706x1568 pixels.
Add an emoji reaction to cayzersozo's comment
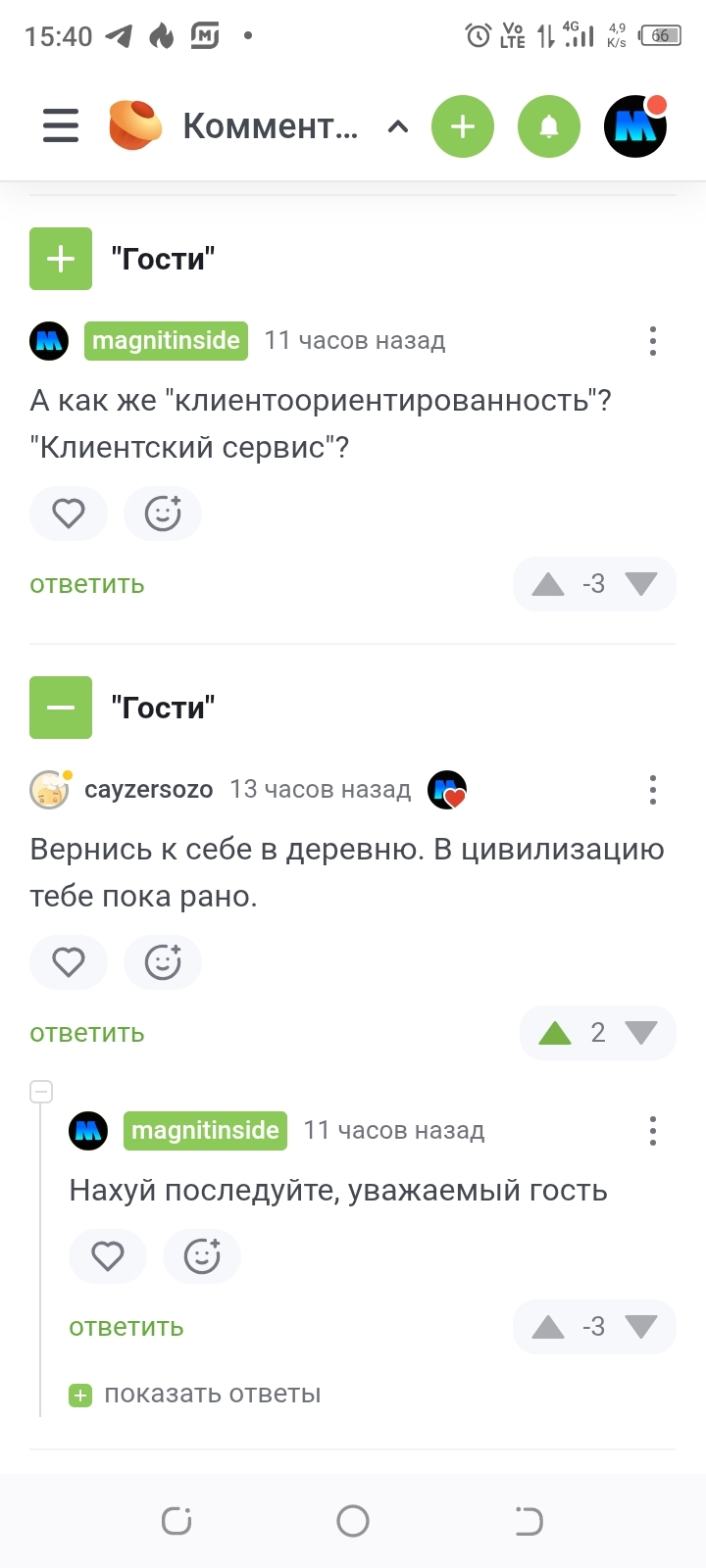pos(163,962)
